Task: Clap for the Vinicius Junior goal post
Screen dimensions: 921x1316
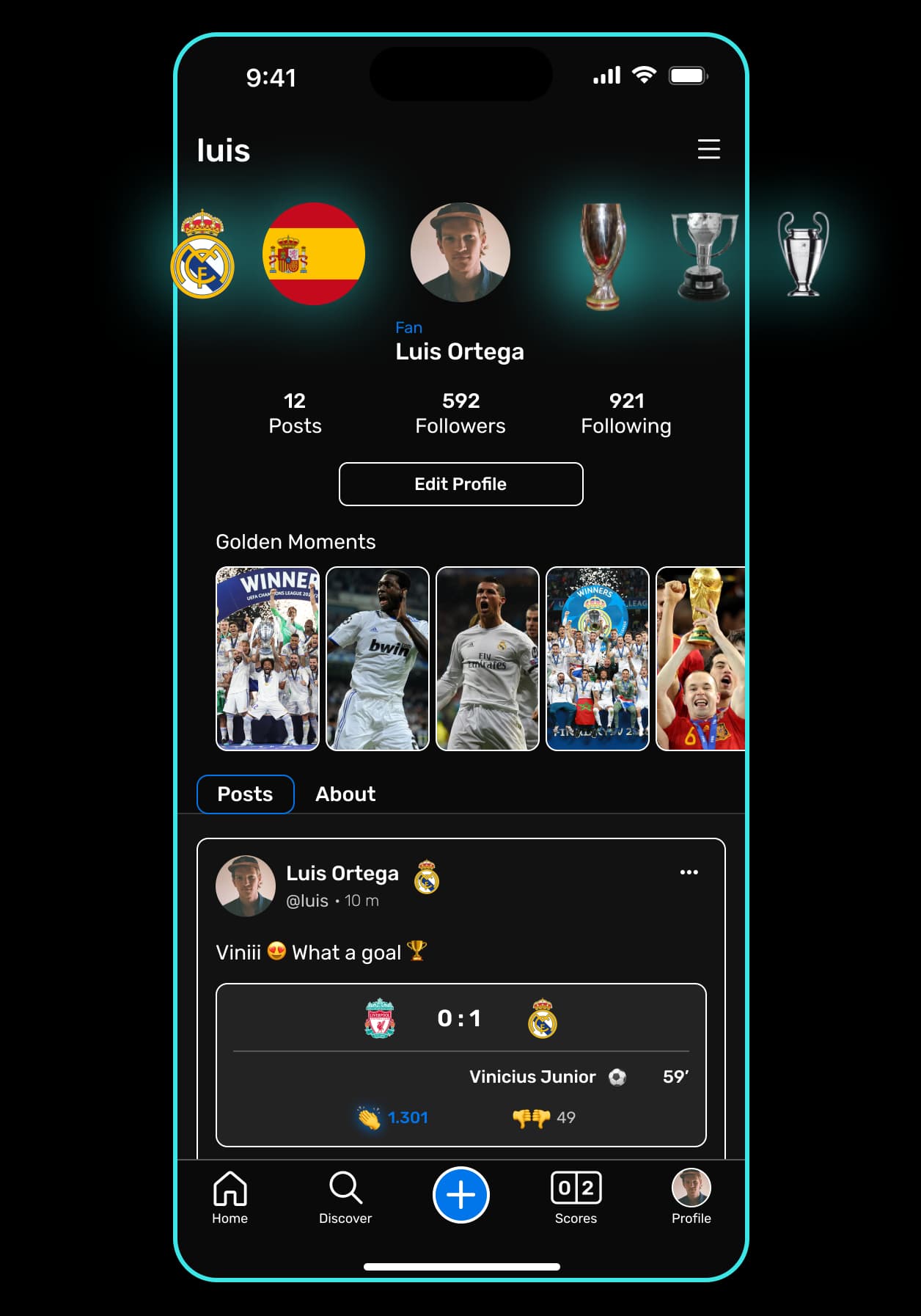Action: coord(370,1117)
